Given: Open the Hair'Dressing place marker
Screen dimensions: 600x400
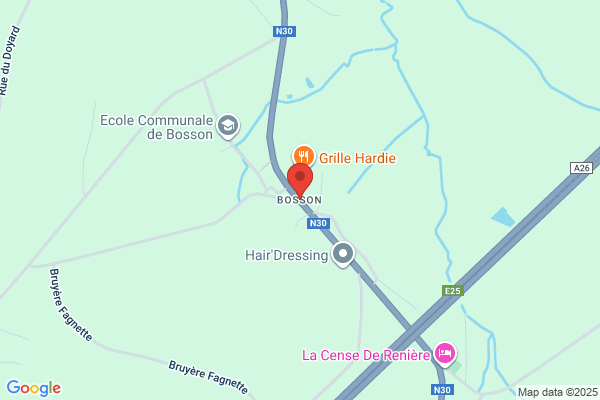Looking at the screenshot, I should (x=343, y=254).
